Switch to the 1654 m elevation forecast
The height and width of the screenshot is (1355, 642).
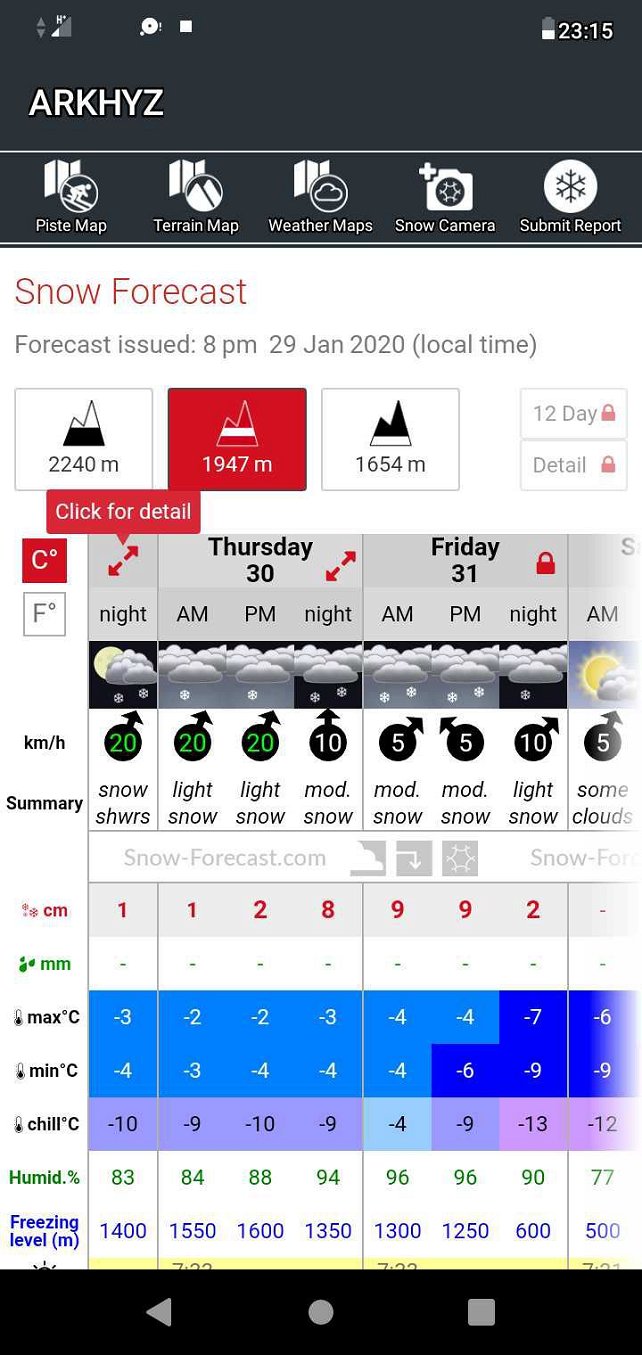click(x=390, y=439)
